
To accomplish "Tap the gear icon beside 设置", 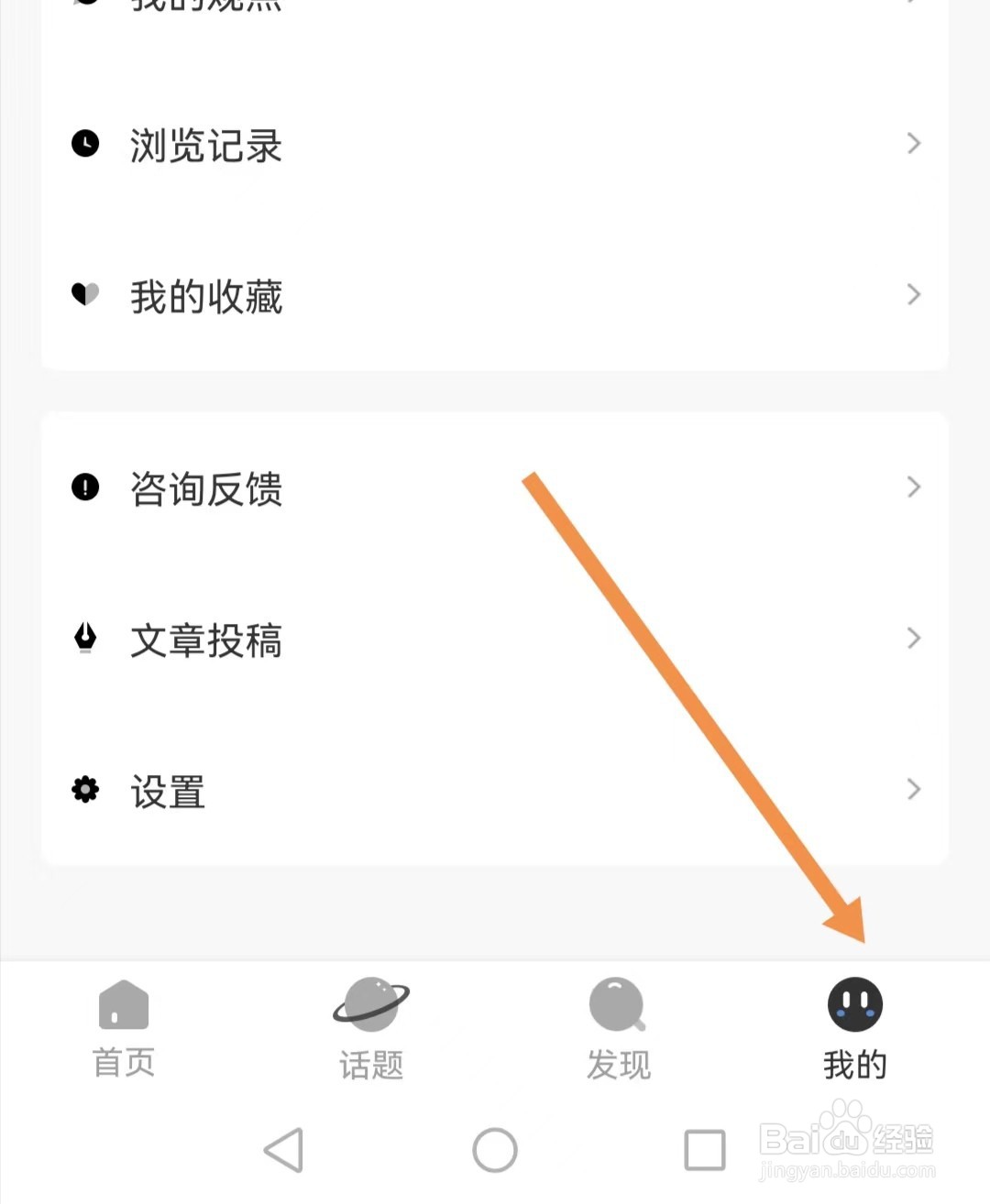I will (x=84, y=789).
